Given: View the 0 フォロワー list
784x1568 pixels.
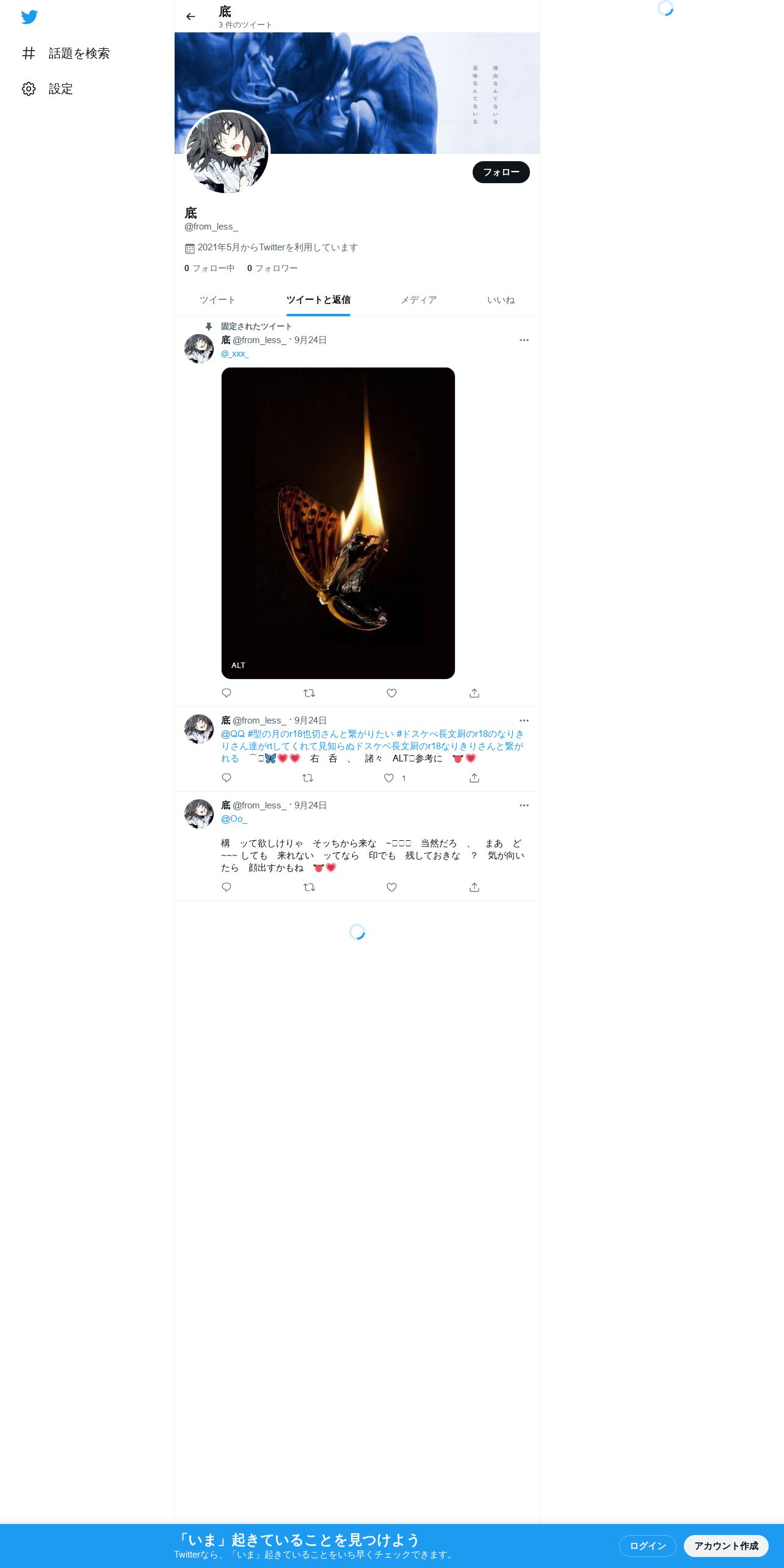Looking at the screenshot, I should click(272, 268).
